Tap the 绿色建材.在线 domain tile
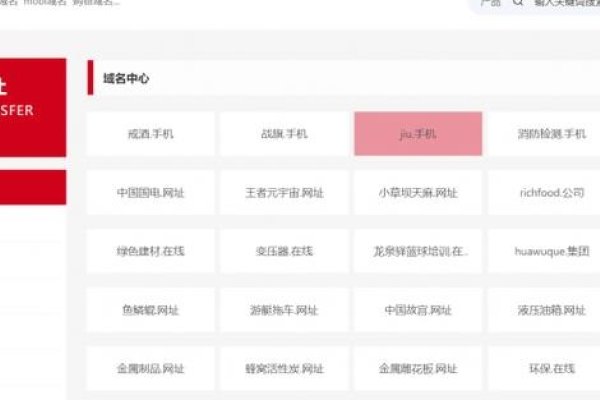Image resolution: width=600 pixels, height=400 pixels. (150, 251)
